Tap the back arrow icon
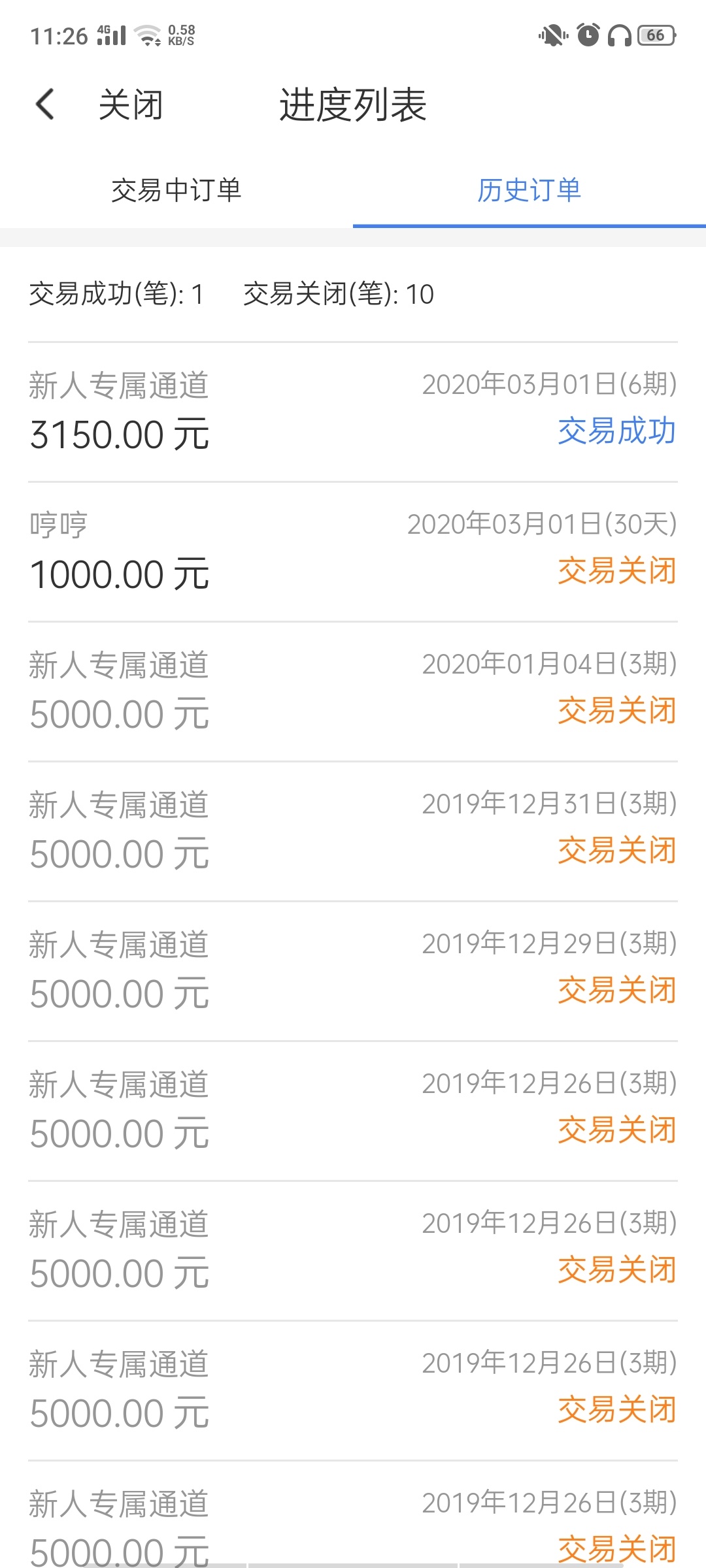The width and height of the screenshot is (706, 1568). coord(45,105)
